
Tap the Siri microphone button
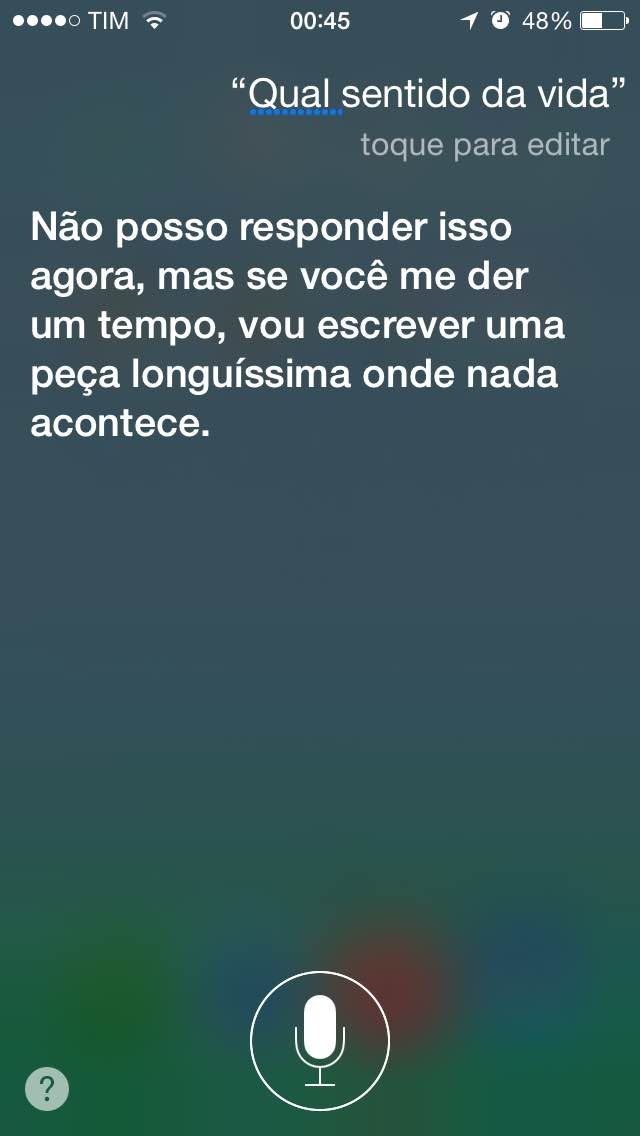320,1041
